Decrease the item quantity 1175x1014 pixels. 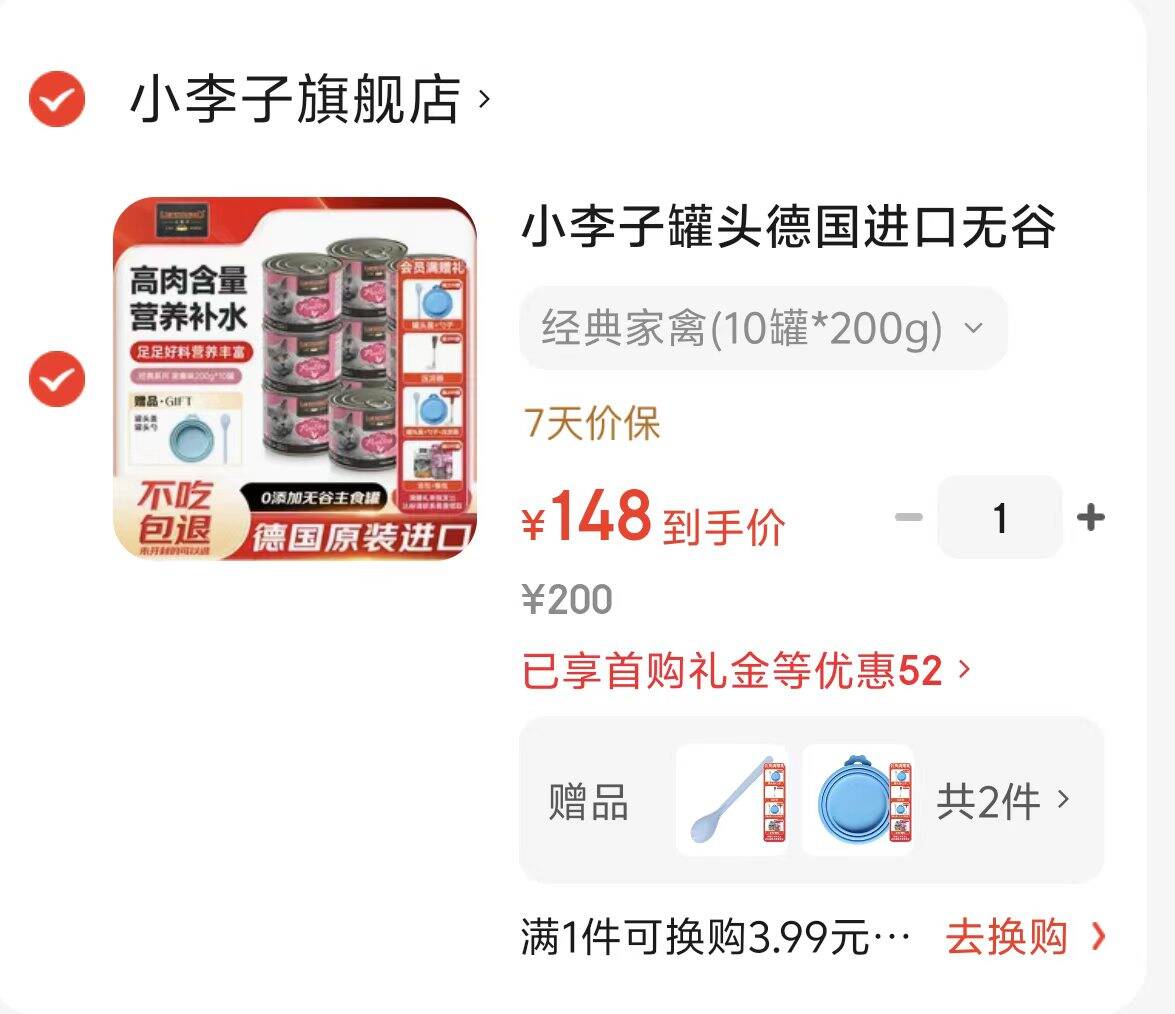[908, 517]
